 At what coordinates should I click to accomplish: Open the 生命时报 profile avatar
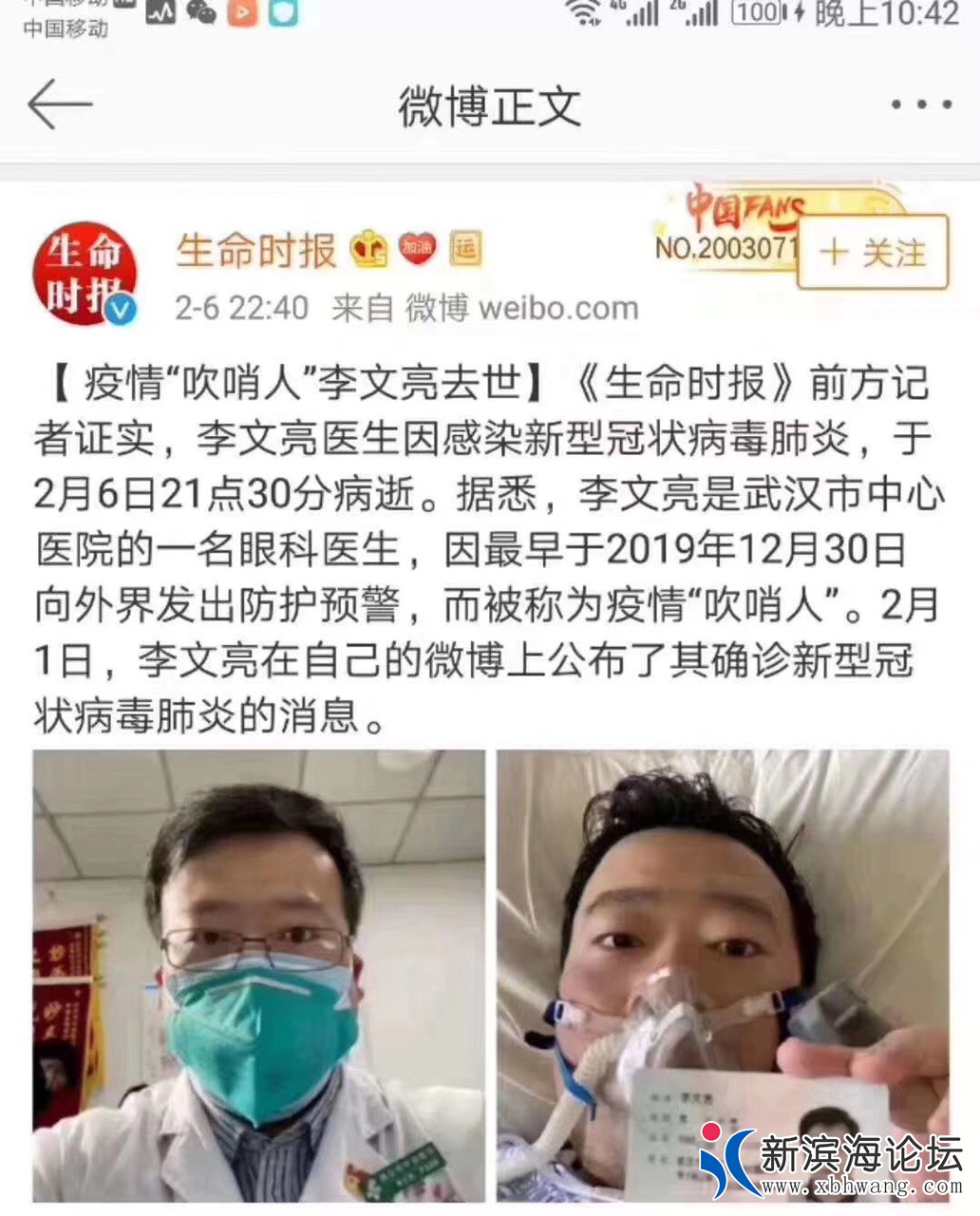[85, 275]
